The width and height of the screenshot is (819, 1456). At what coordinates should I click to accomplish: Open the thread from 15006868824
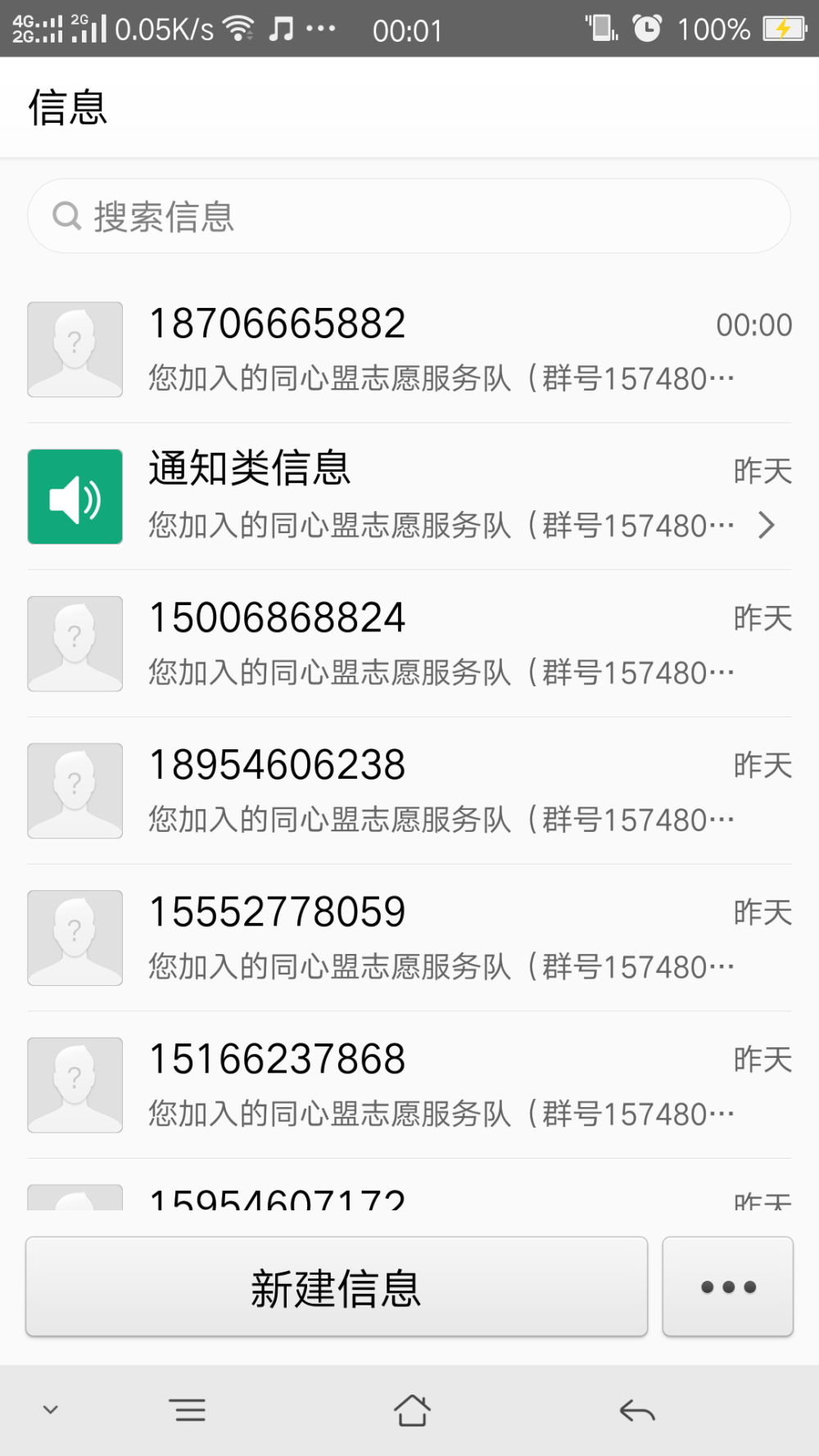click(x=409, y=644)
